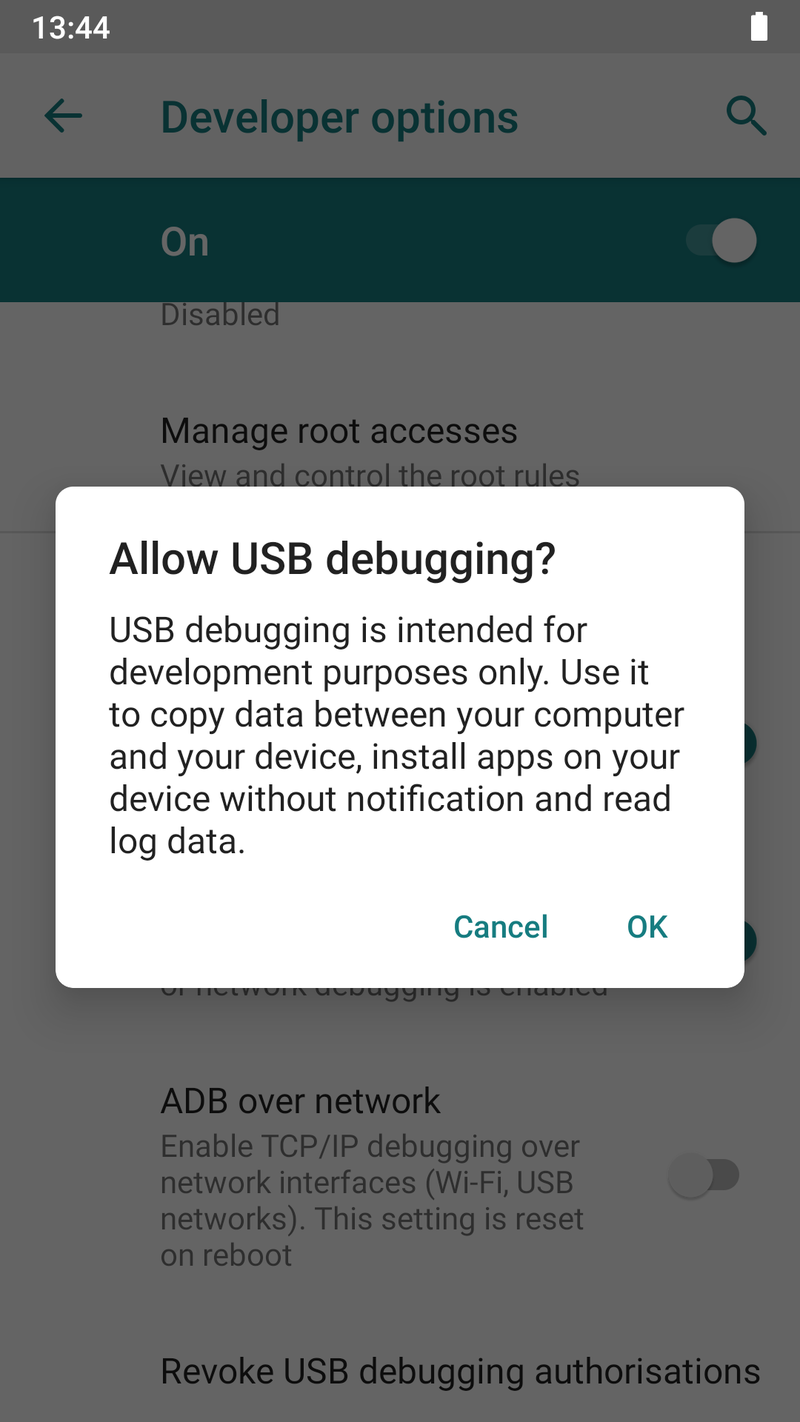Cancel the USB debugging dialog

coord(501,927)
